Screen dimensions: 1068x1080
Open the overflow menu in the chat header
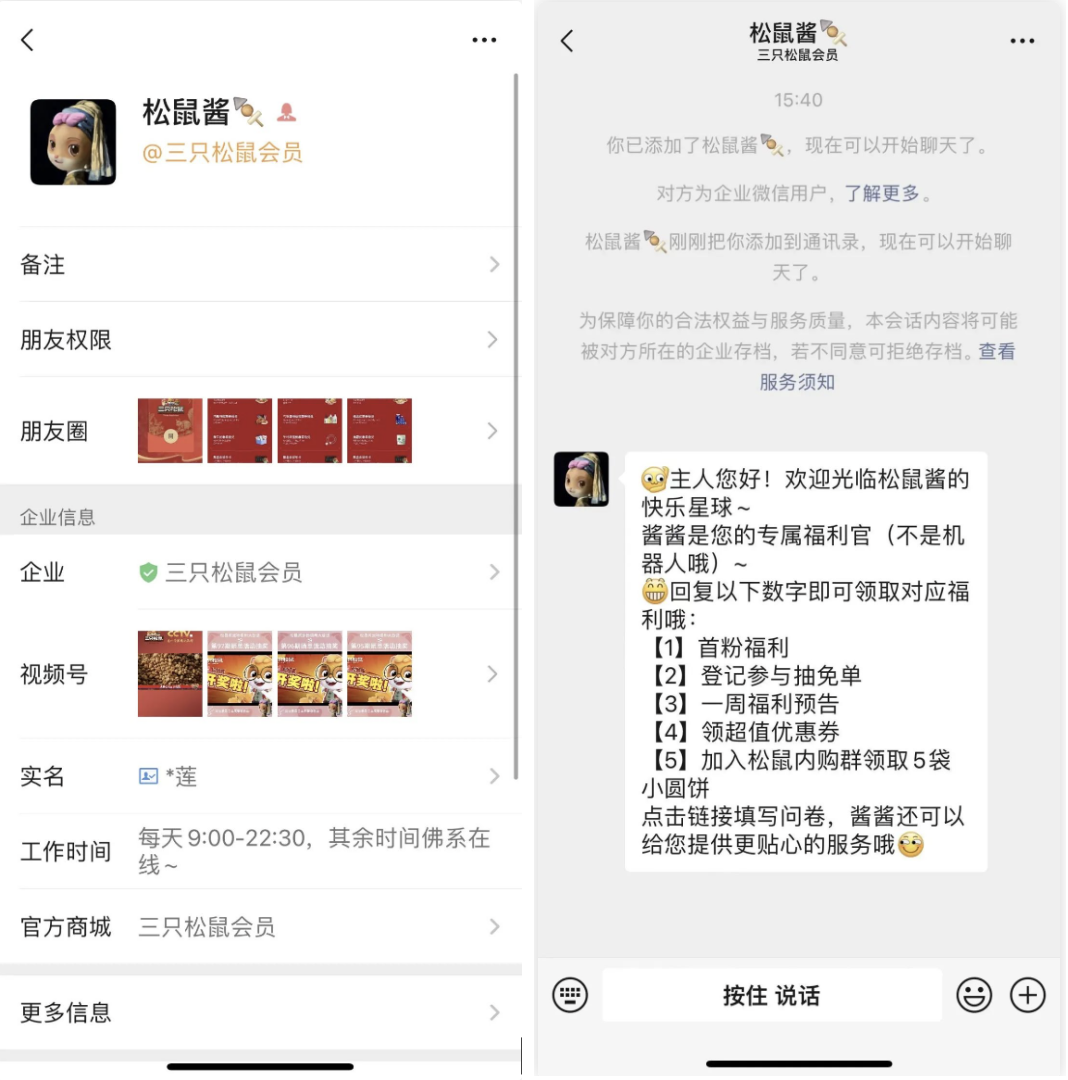pyautogui.click(x=1022, y=41)
